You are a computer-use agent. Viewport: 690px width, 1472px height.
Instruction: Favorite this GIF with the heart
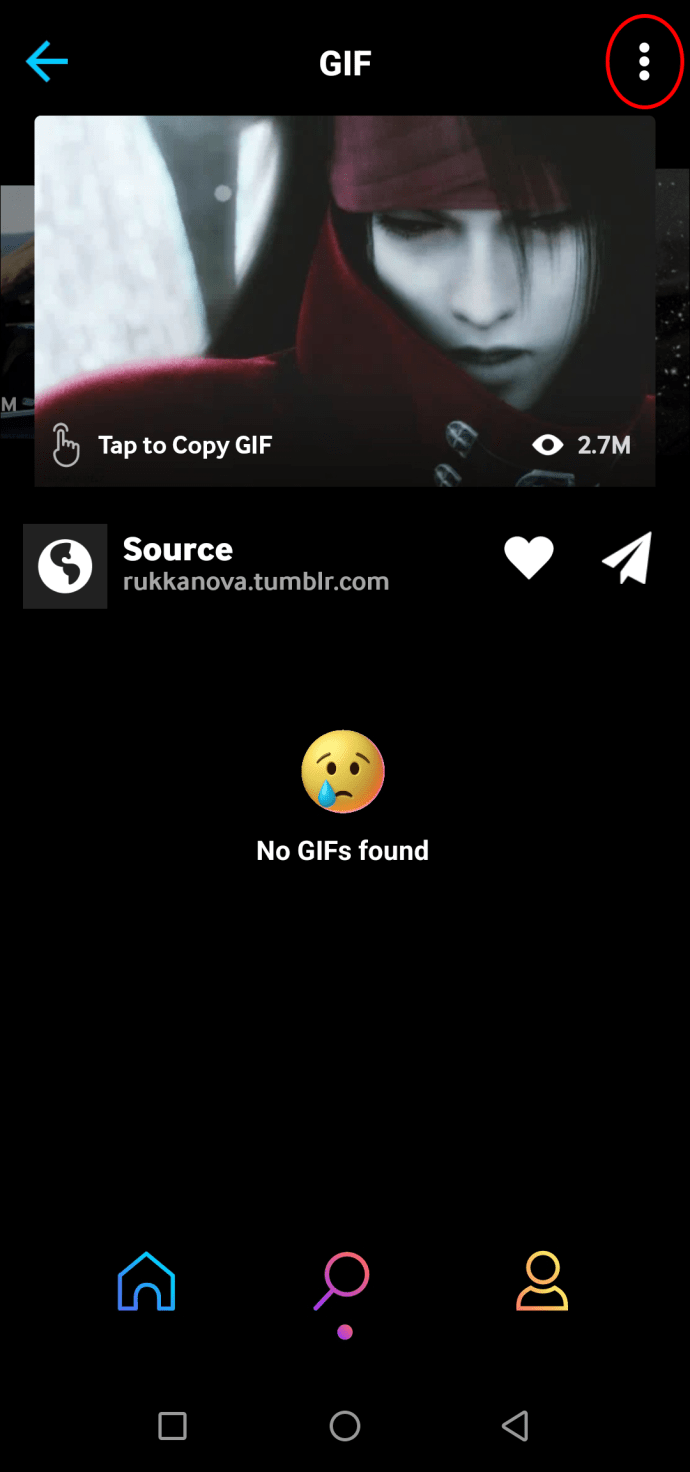click(529, 558)
